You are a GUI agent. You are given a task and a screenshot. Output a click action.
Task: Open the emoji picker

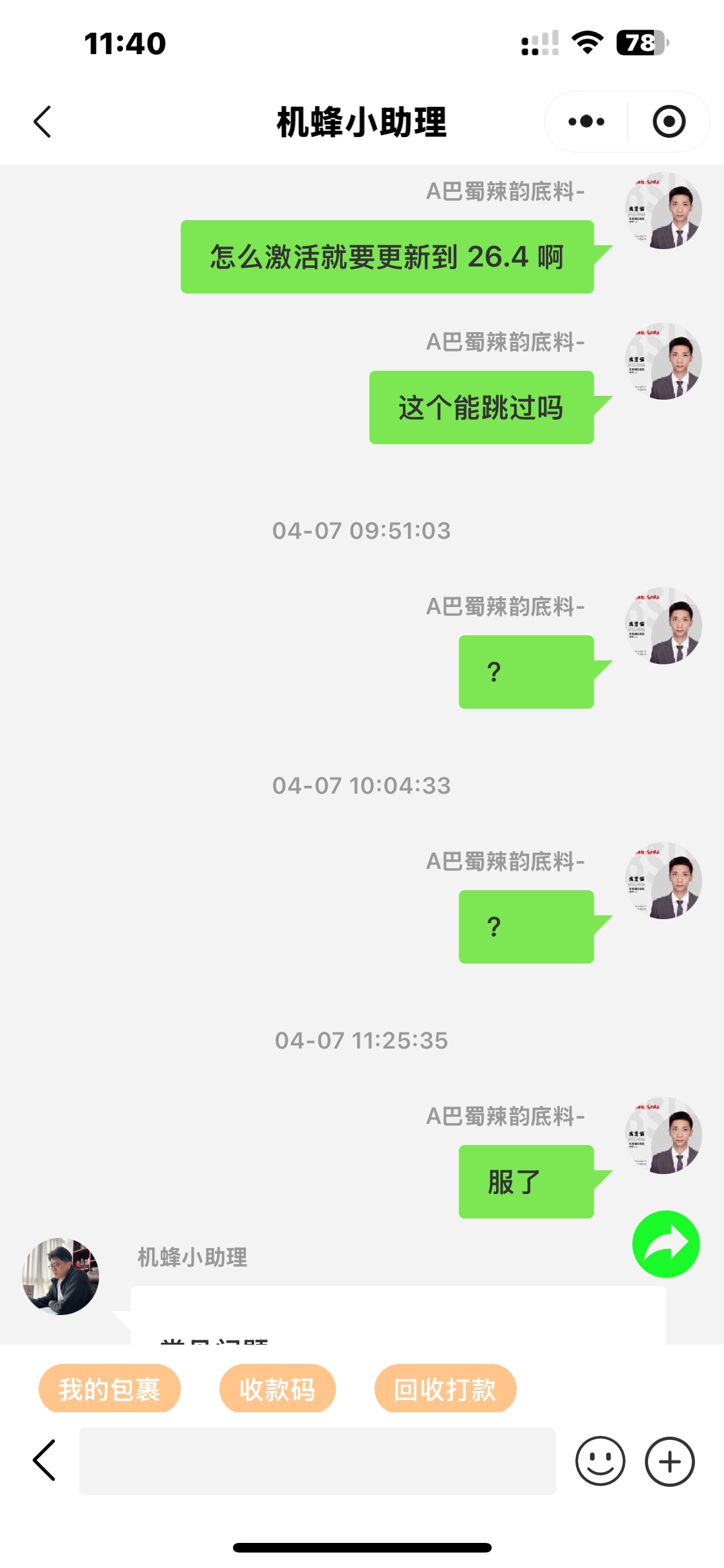(x=600, y=1461)
